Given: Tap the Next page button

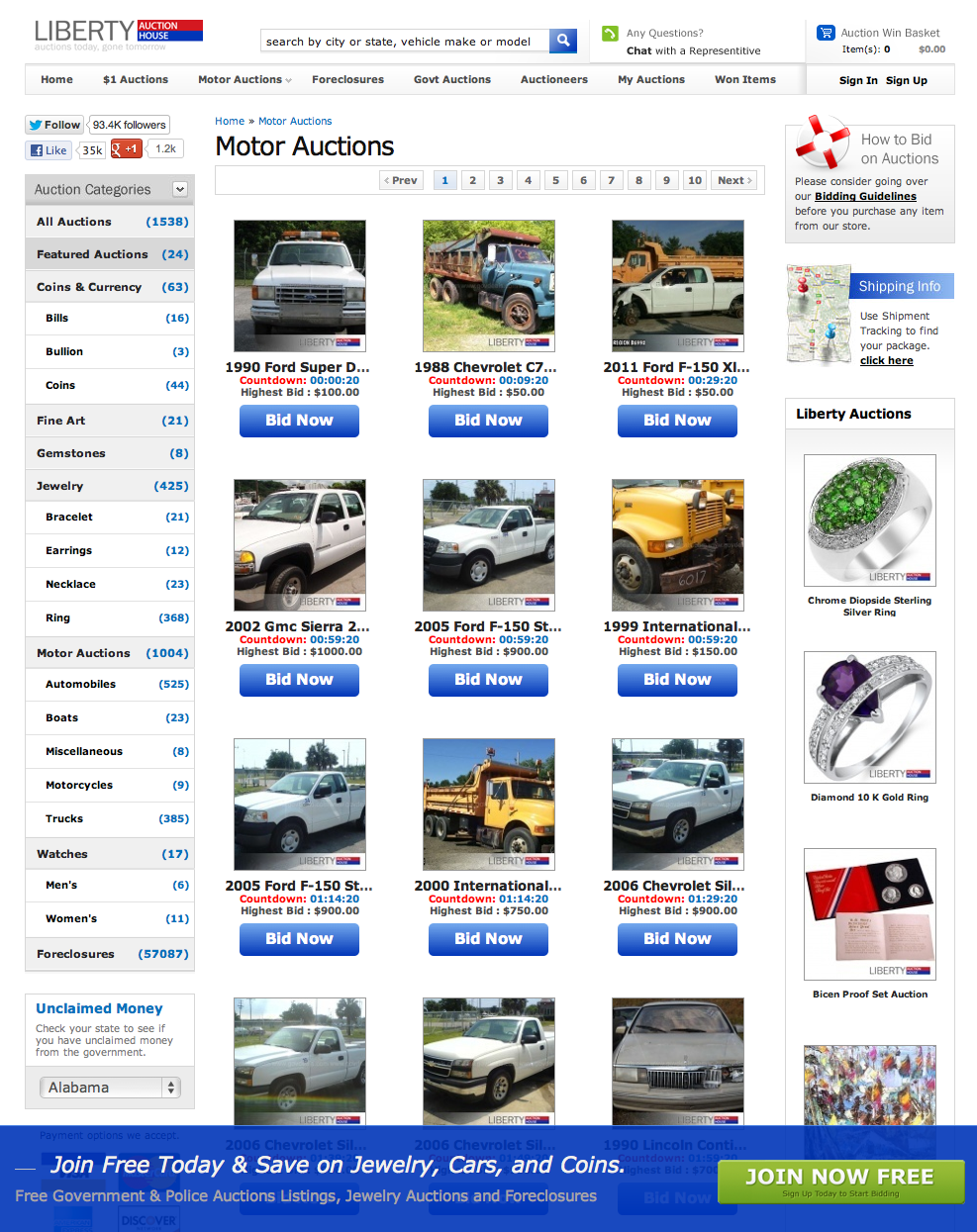Looking at the screenshot, I should pyautogui.click(x=734, y=180).
